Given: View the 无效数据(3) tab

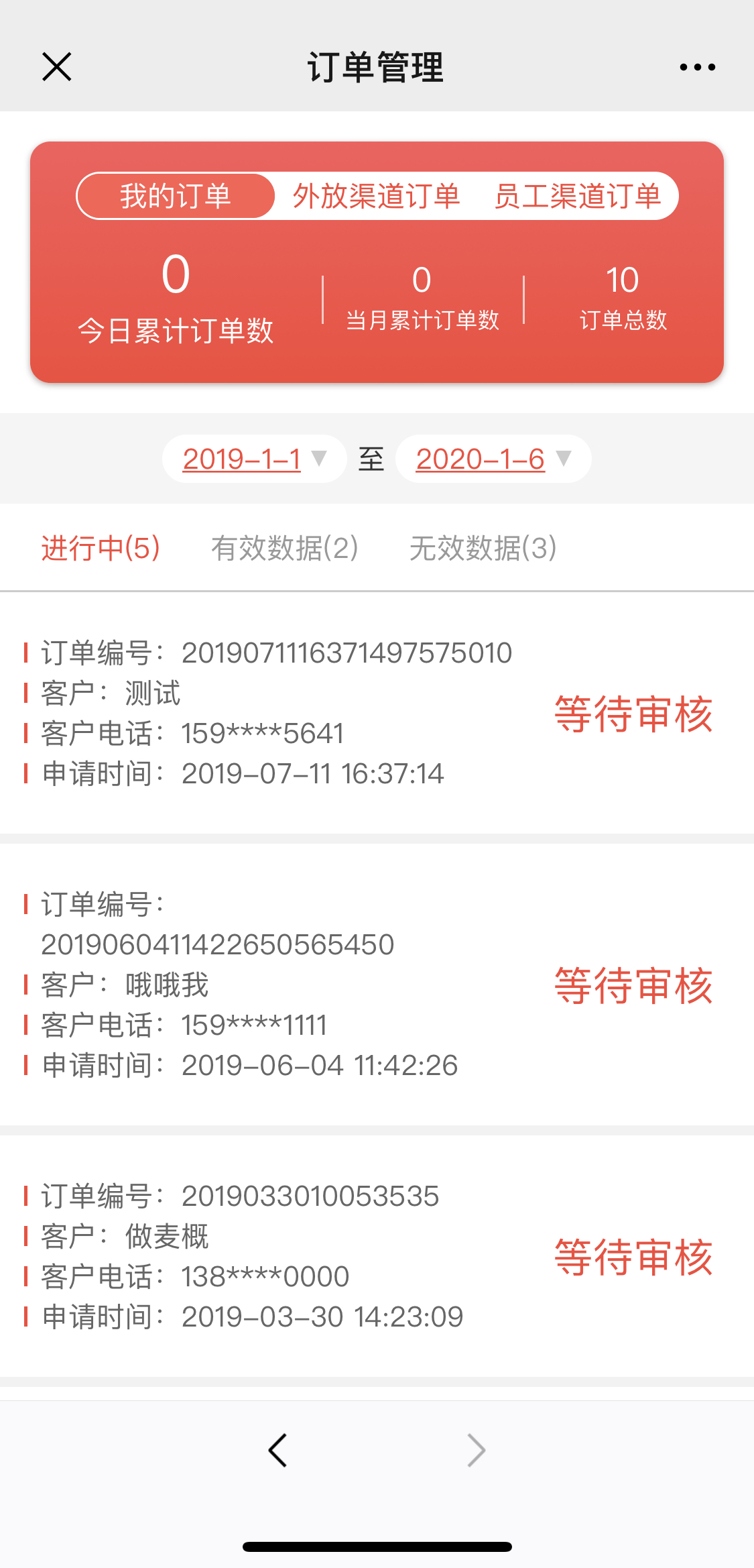Looking at the screenshot, I should (483, 548).
